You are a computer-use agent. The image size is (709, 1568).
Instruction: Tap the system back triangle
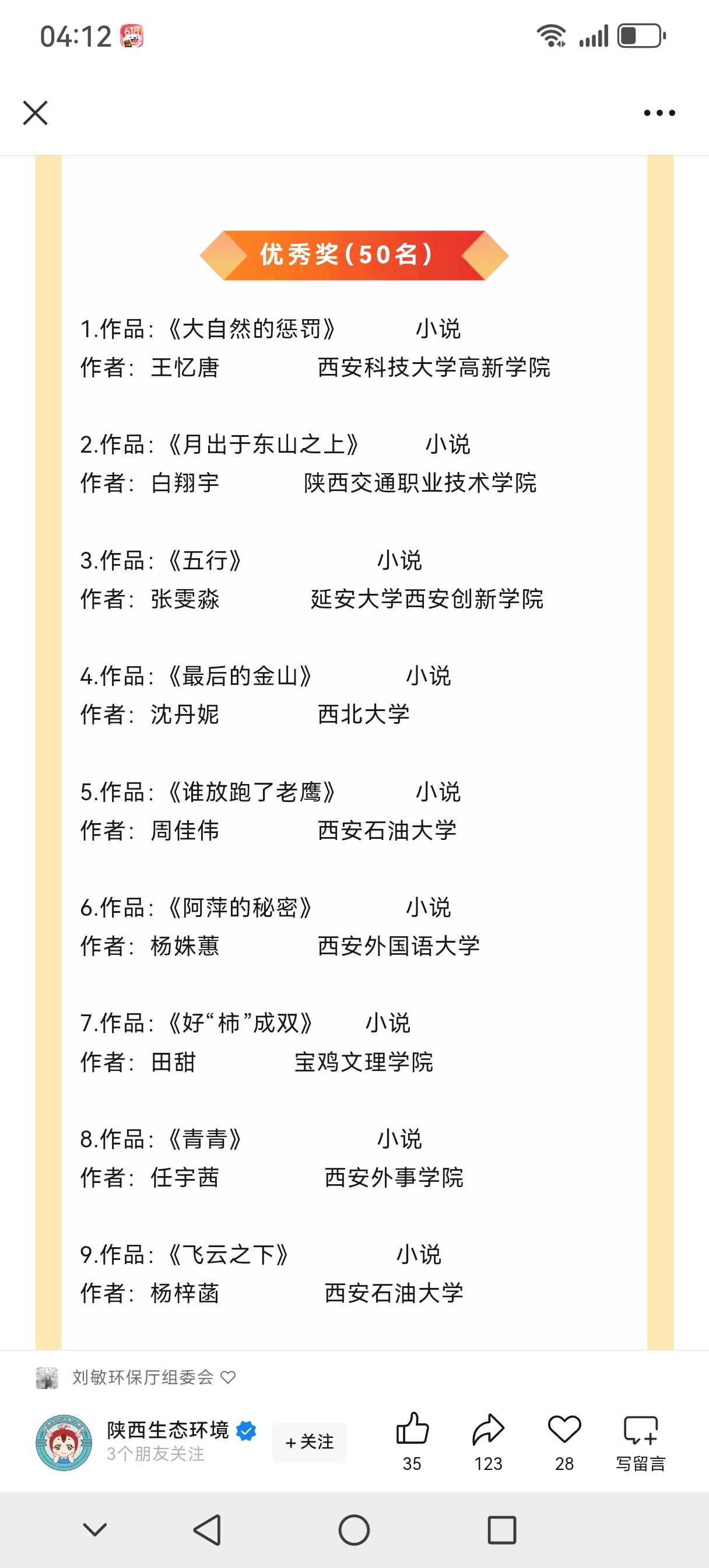tap(207, 1529)
